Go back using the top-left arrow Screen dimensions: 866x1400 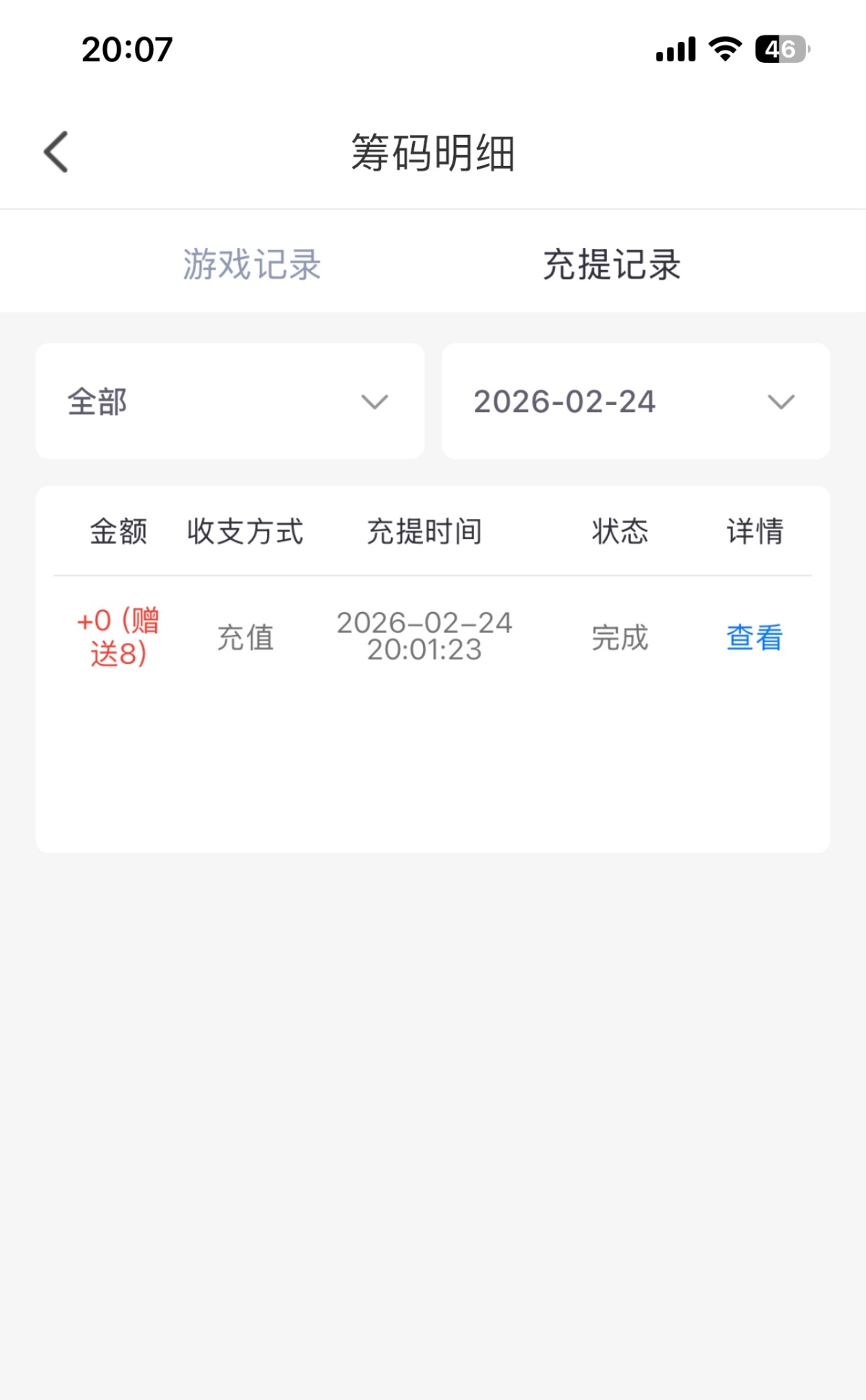(x=56, y=152)
